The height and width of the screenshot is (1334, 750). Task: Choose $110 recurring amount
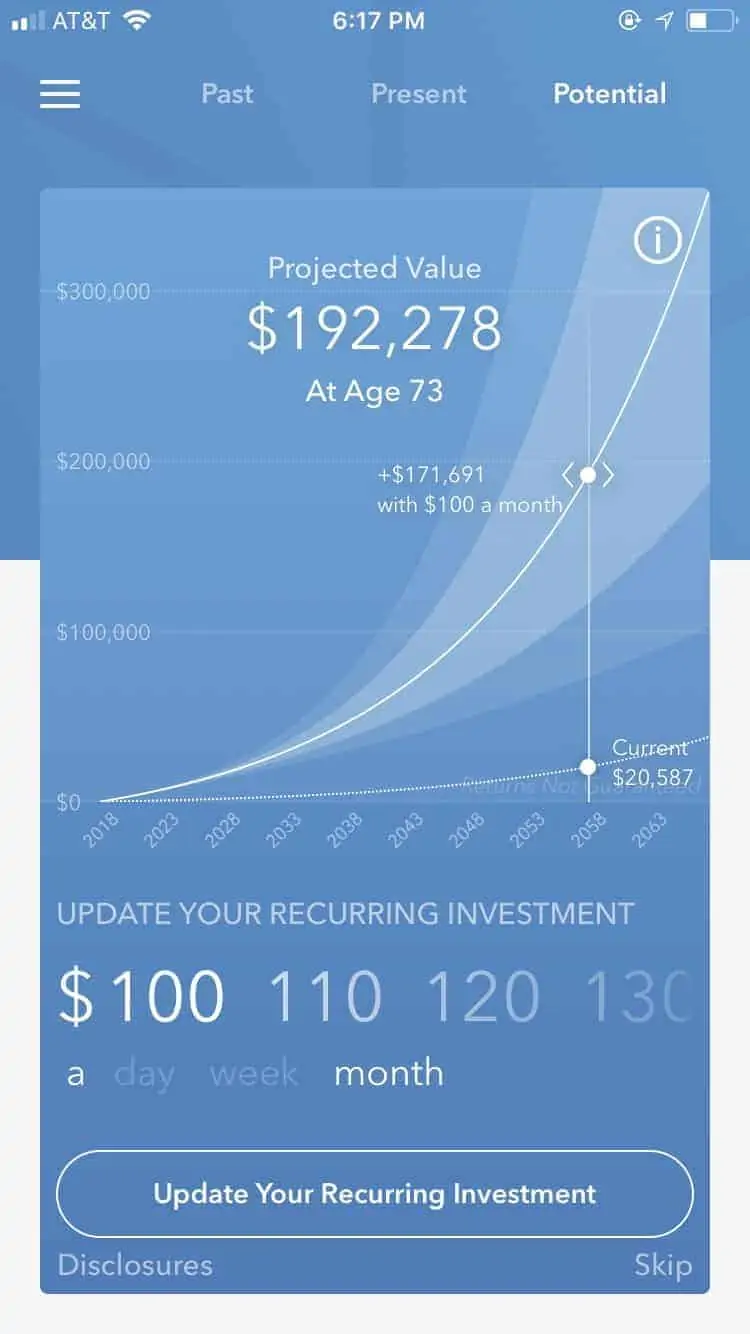click(325, 996)
